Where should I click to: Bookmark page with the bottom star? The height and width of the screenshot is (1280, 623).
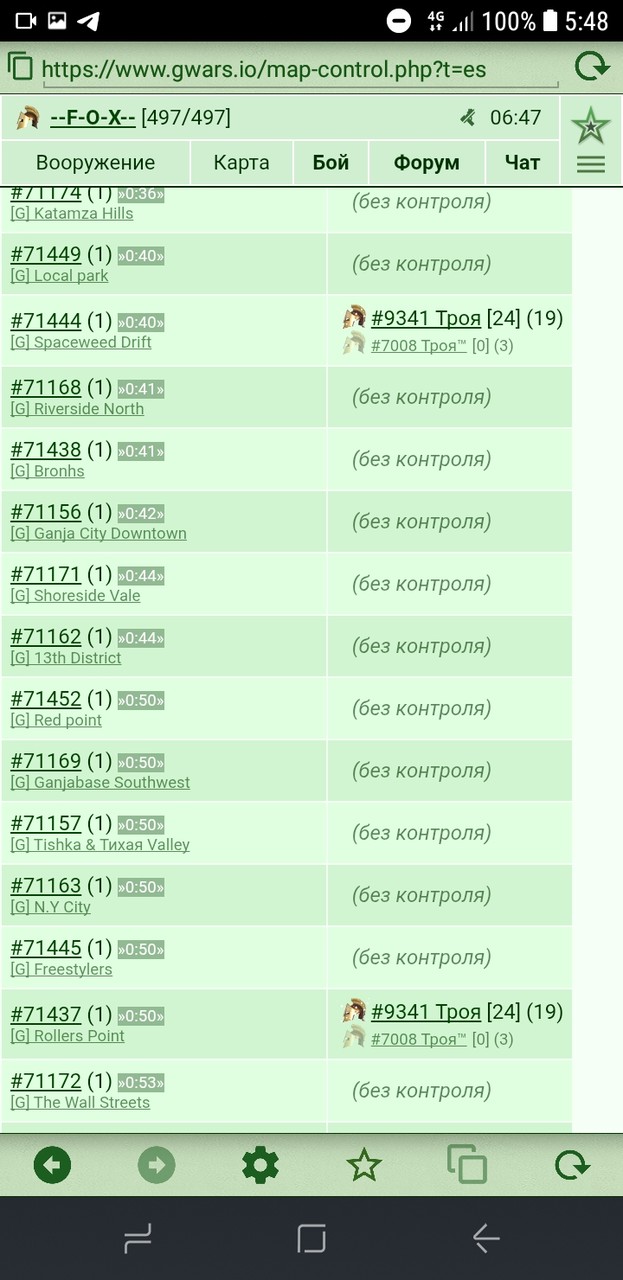click(364, 1165)
